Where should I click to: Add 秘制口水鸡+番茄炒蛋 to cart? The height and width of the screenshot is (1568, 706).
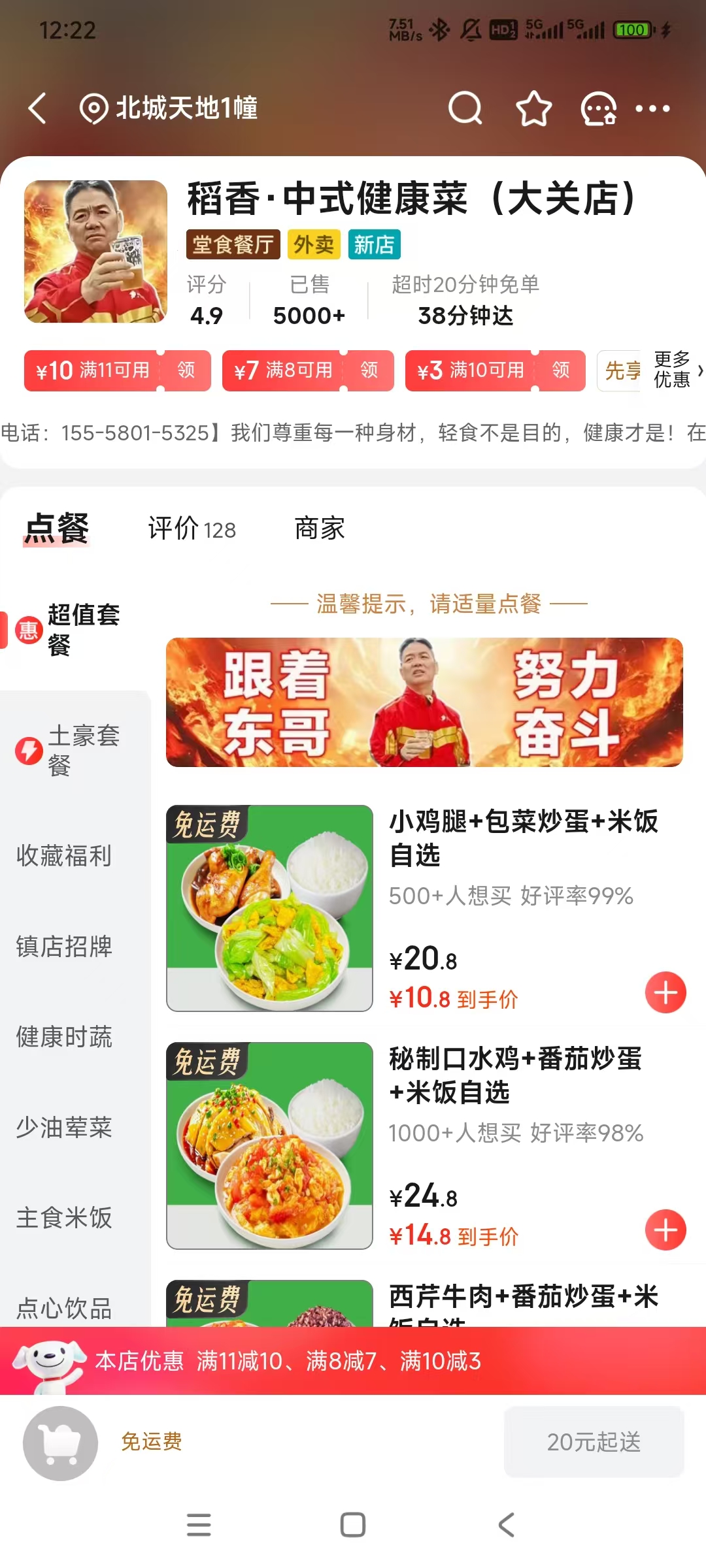tap(665, 1230)
